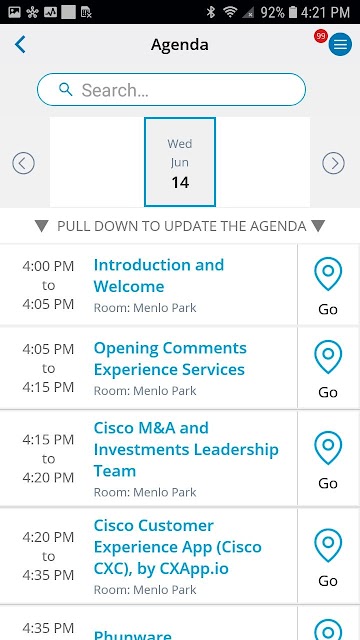Select Wed Jun 14 date tile
Screen dimensions: 360x640
point(180,162)
